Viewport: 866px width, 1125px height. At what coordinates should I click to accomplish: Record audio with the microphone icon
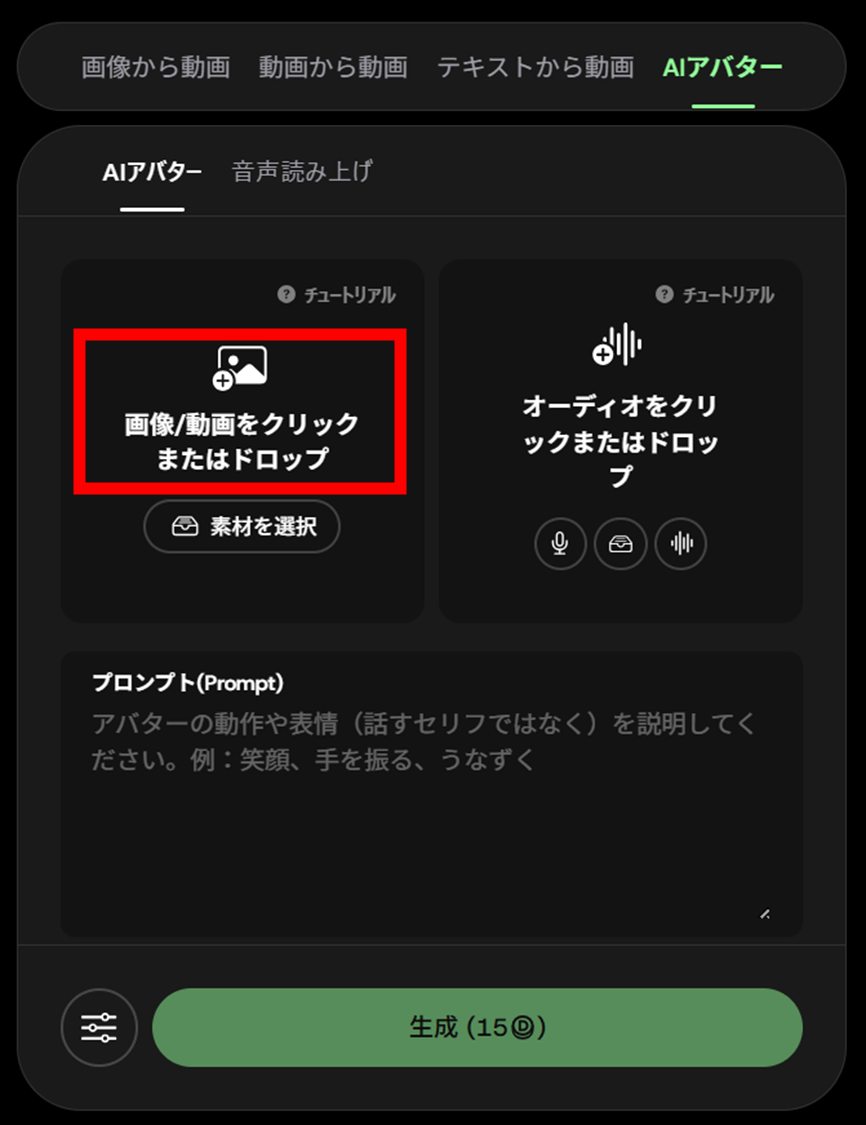point(560,543)
